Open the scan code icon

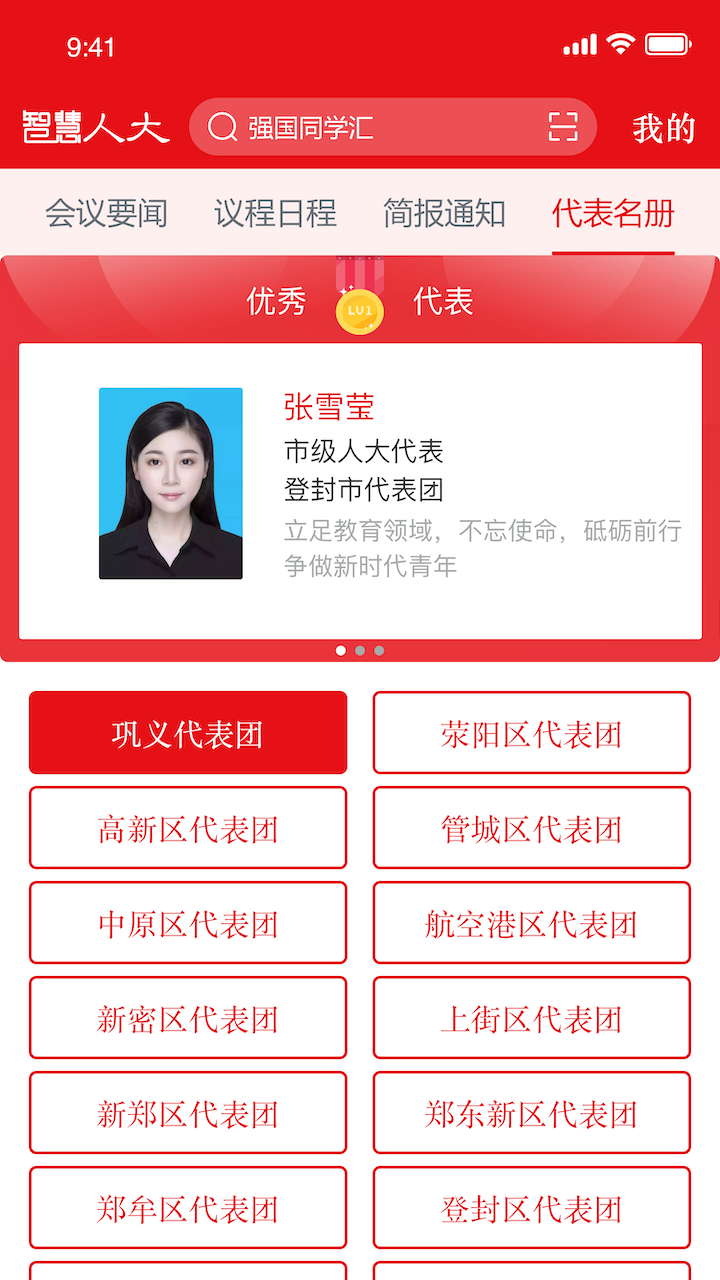pyautogui.click(x=563, y=127)
